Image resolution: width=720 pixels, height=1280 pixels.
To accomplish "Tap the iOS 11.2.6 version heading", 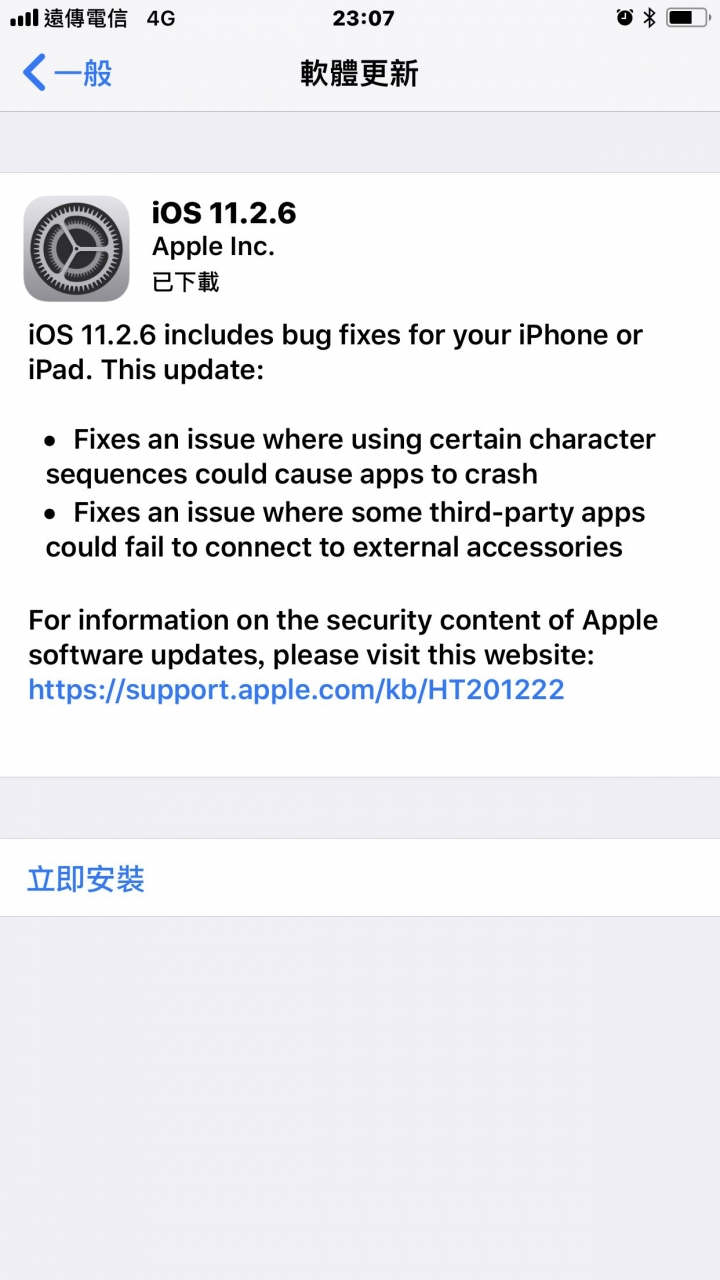I will pos(224,212).
